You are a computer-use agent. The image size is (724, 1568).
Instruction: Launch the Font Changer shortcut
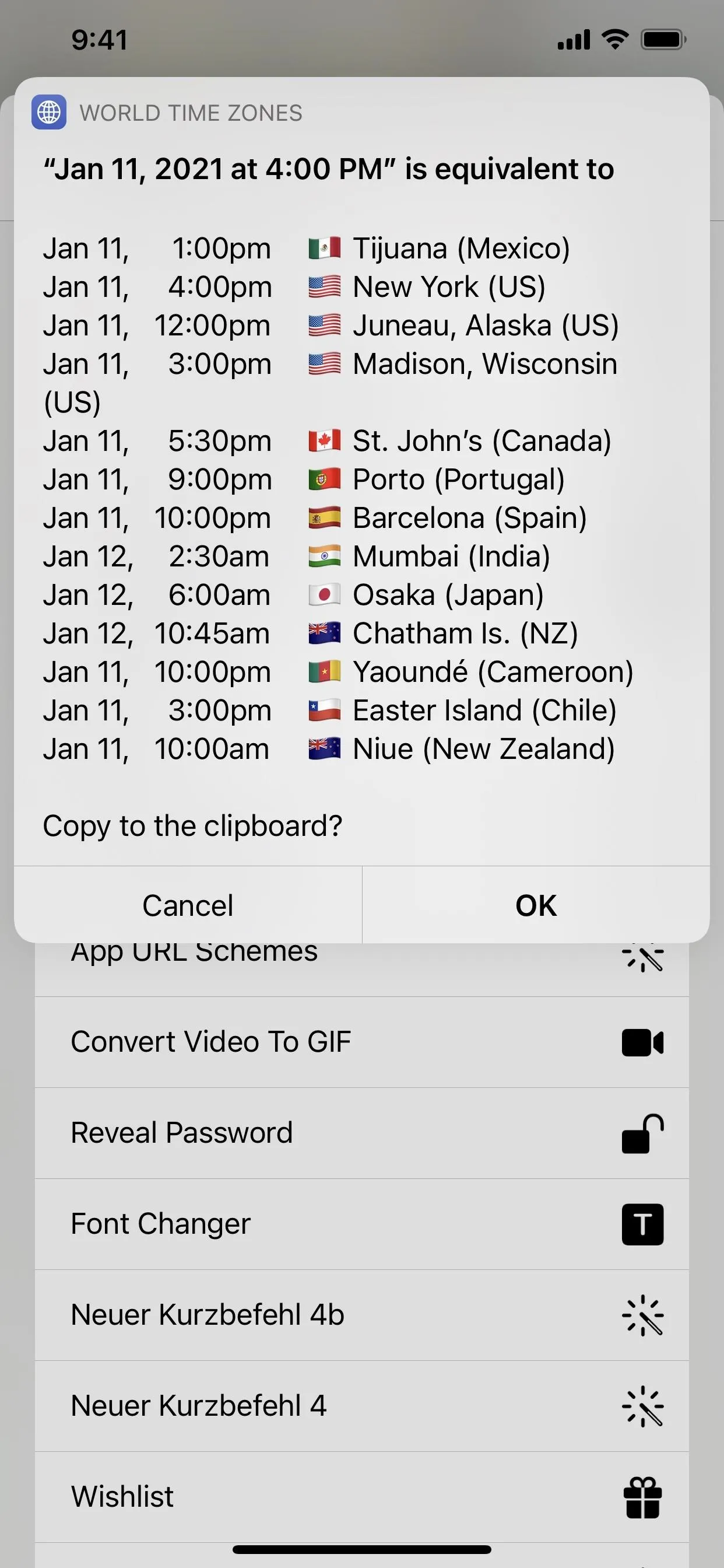pos(362,1224)
